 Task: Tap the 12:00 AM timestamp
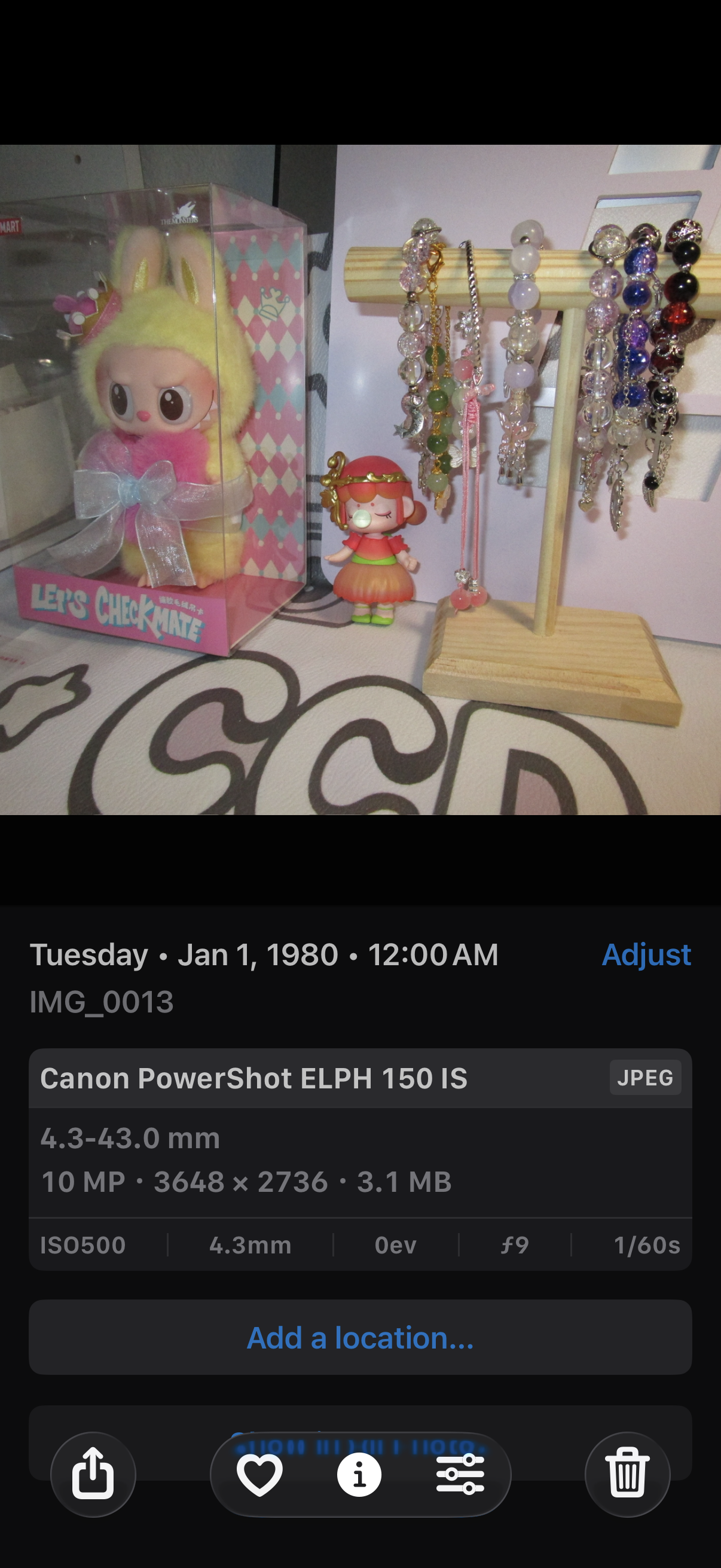[x=434, y=954]
